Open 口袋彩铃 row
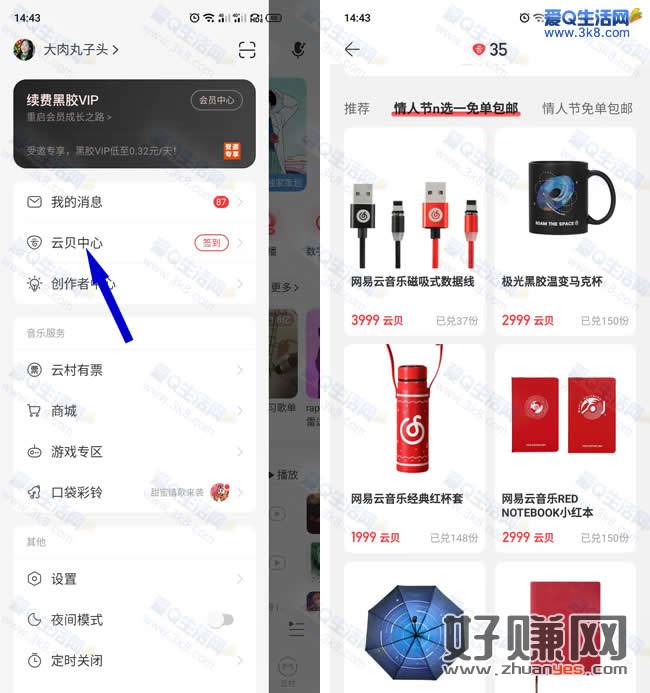 click(134, 493)
